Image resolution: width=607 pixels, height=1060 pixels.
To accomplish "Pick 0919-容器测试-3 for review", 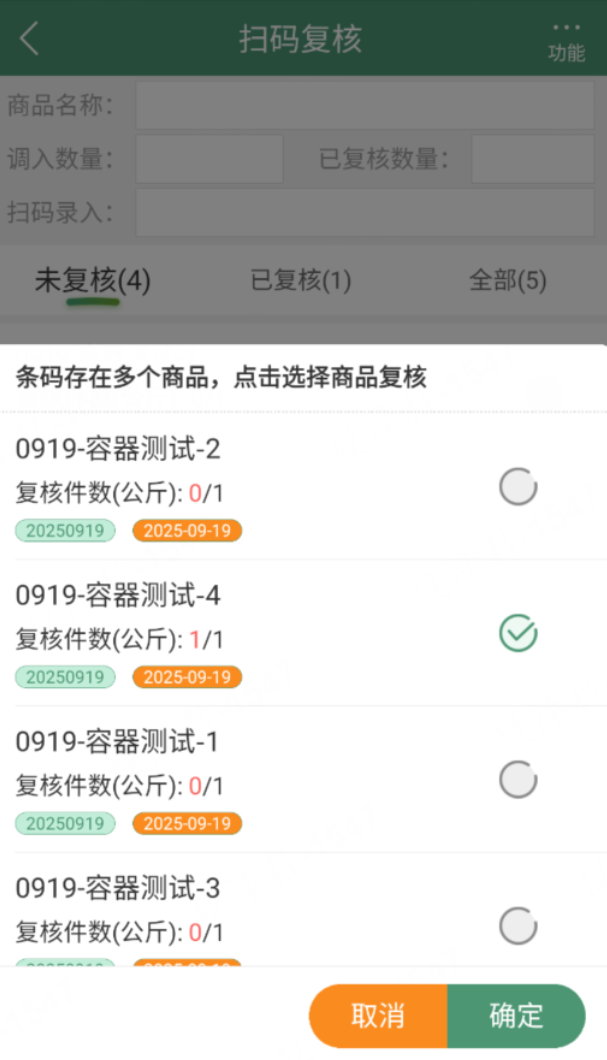I will point(518,925).
